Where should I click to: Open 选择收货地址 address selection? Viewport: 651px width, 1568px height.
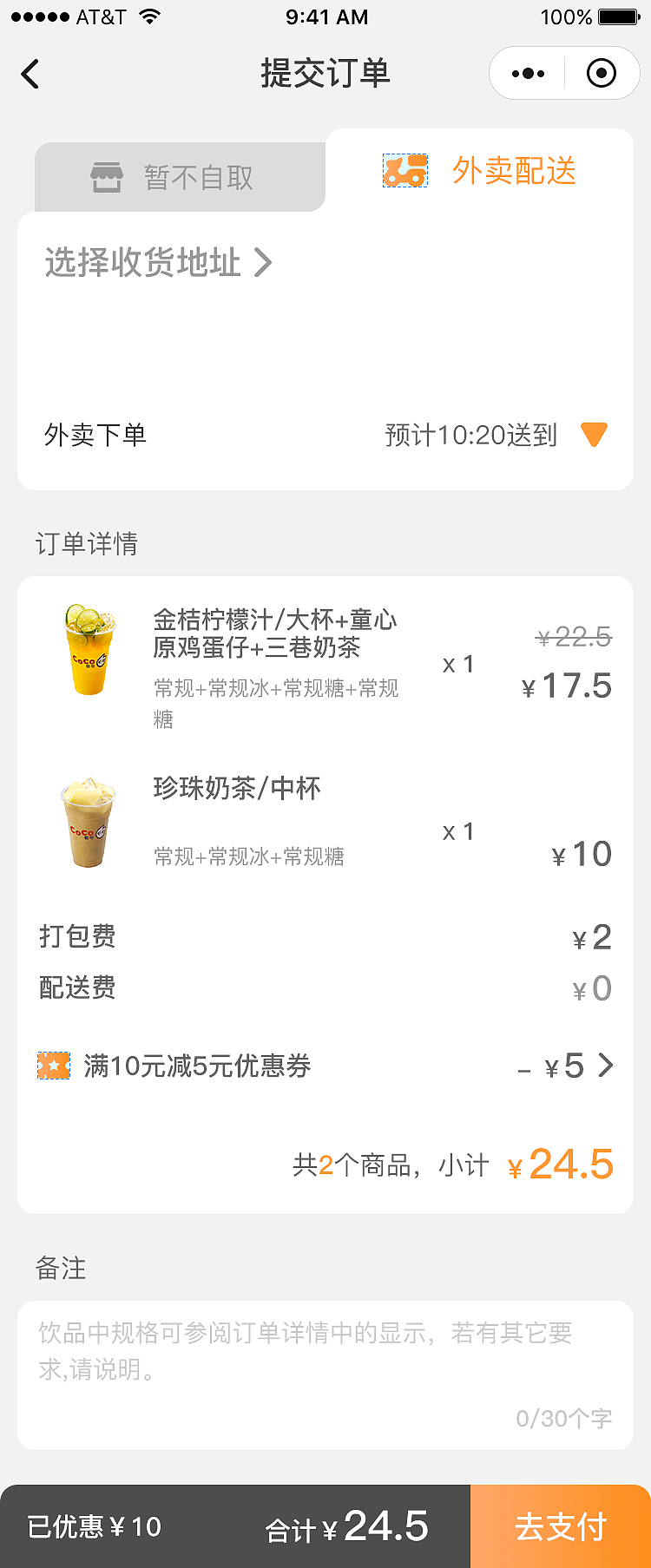[x=156, y=262]
